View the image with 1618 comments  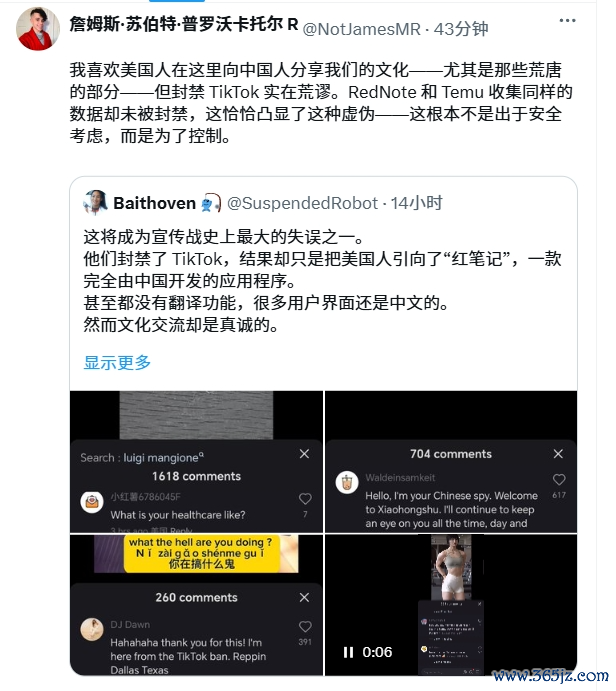pyautogui.click(x=196, y=460)
